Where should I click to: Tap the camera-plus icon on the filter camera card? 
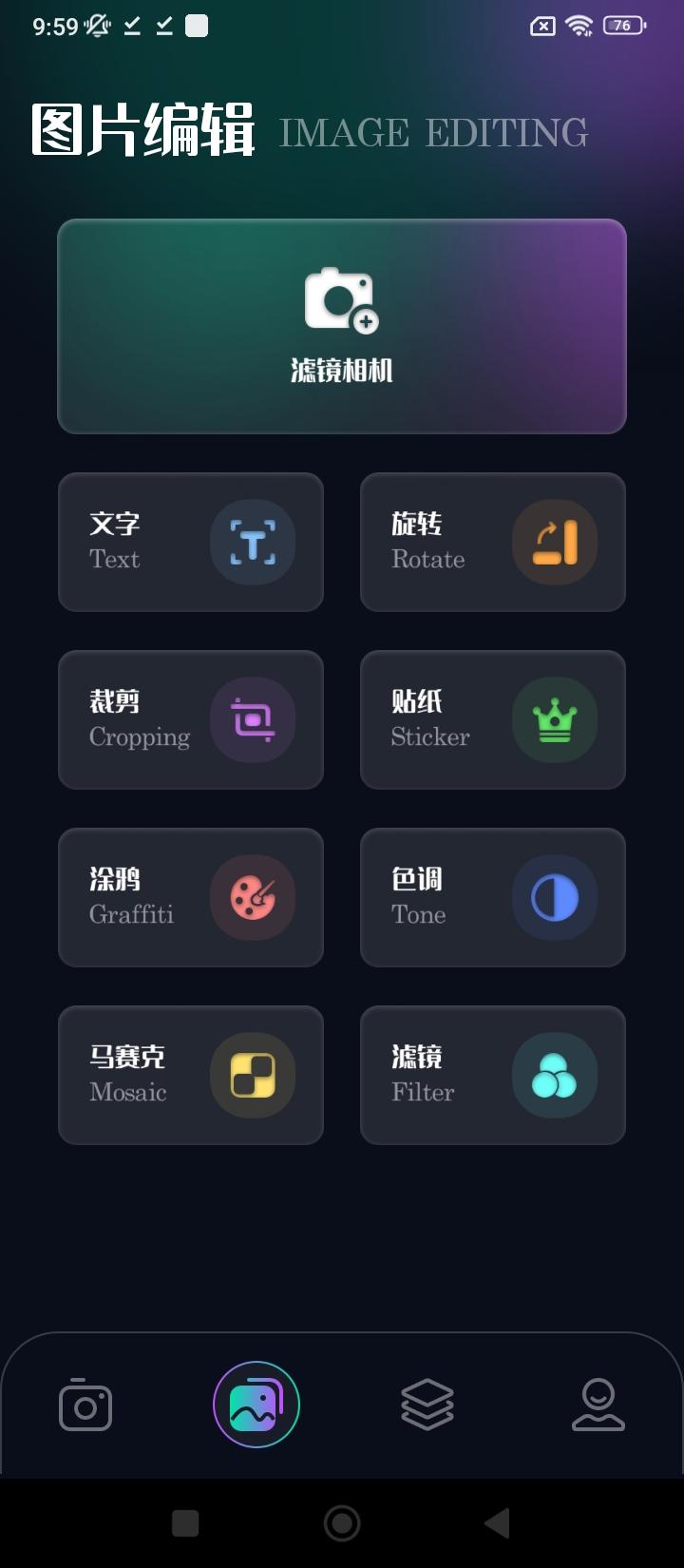pos(342,299)
